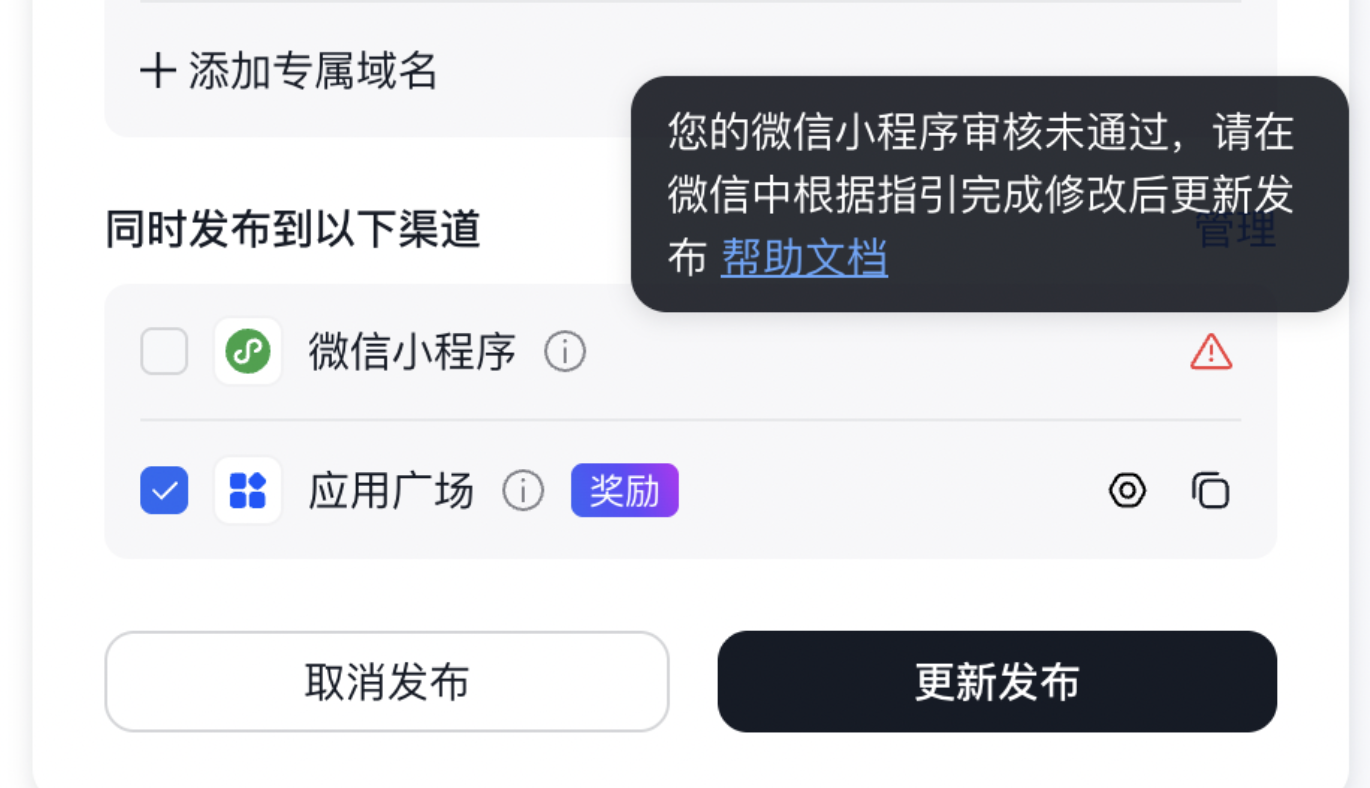Tap the 更新发布 button
The image size is (1370, 788).
(997, 682)
